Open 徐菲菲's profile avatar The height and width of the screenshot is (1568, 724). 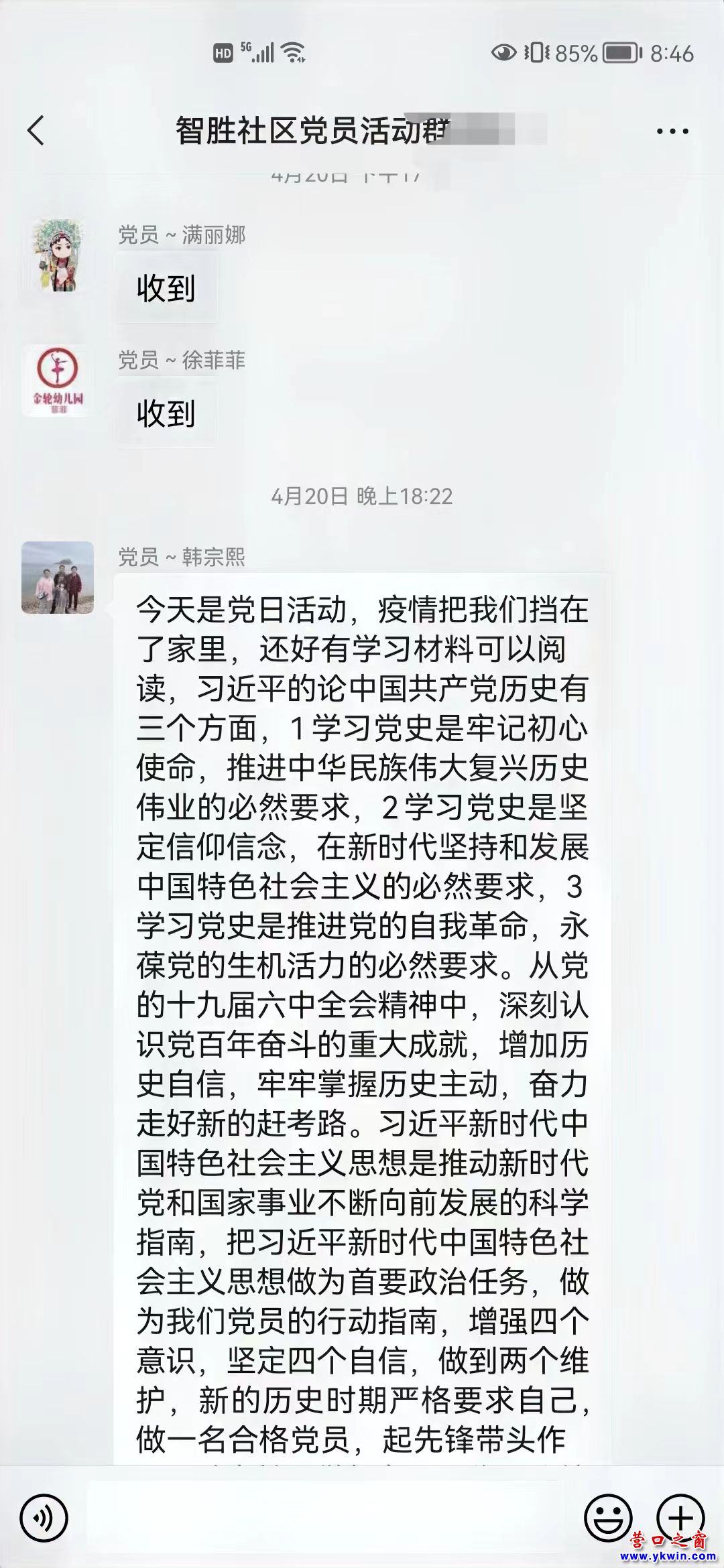58,381
